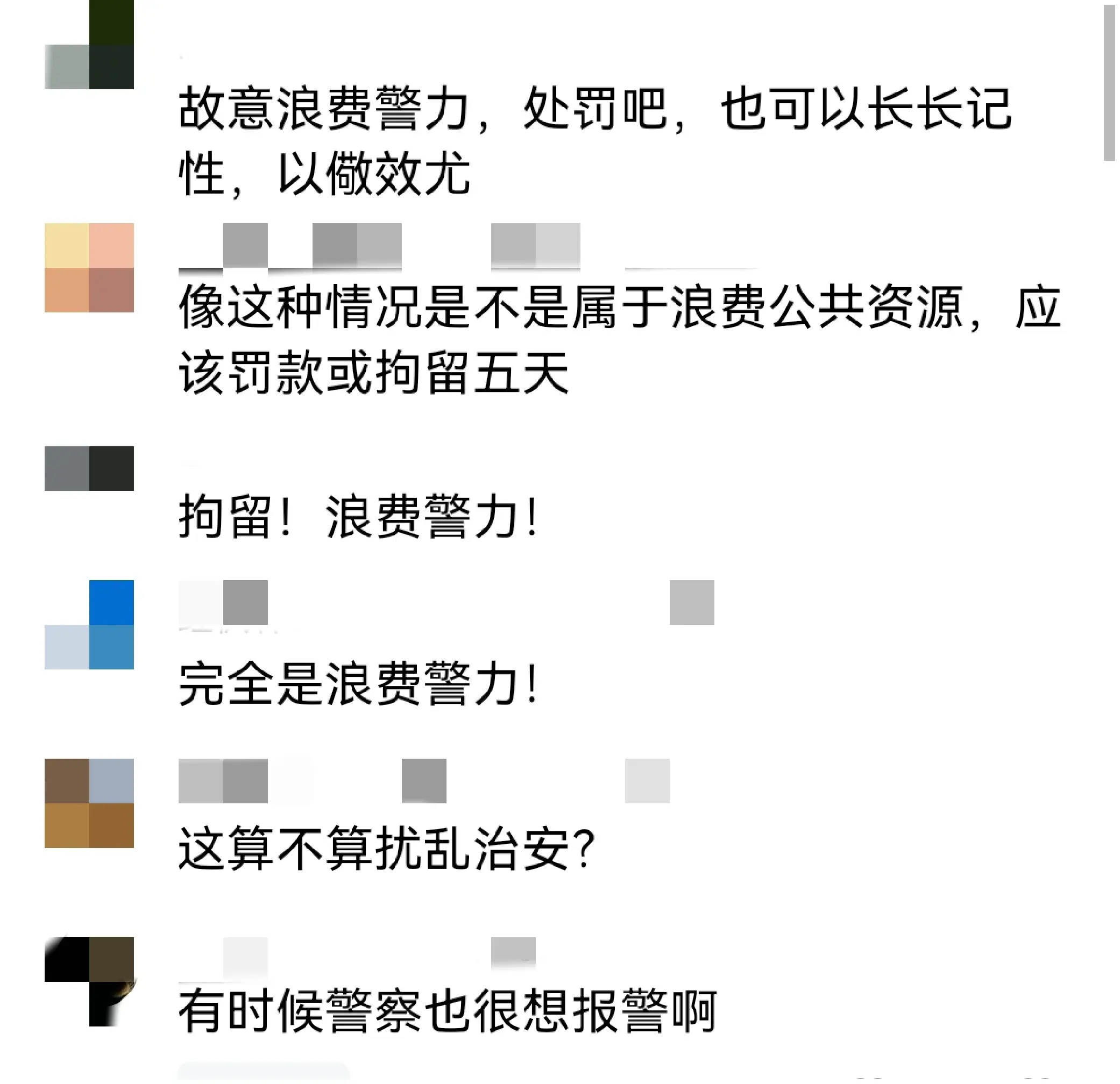Visit the profile of the '有时候警察也很想报警啊' commenter

coord(89,981)
